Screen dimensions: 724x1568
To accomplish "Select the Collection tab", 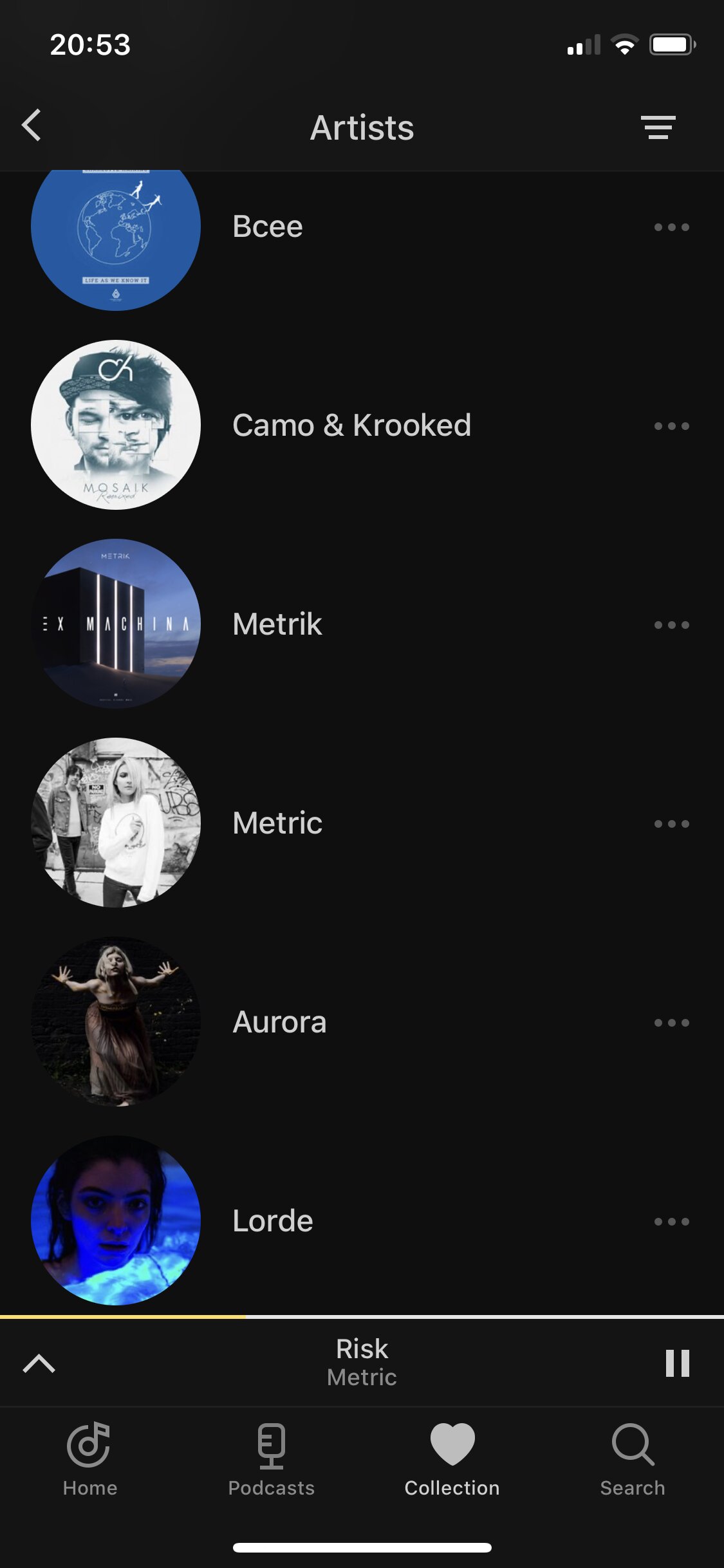I will [452, 1459].
